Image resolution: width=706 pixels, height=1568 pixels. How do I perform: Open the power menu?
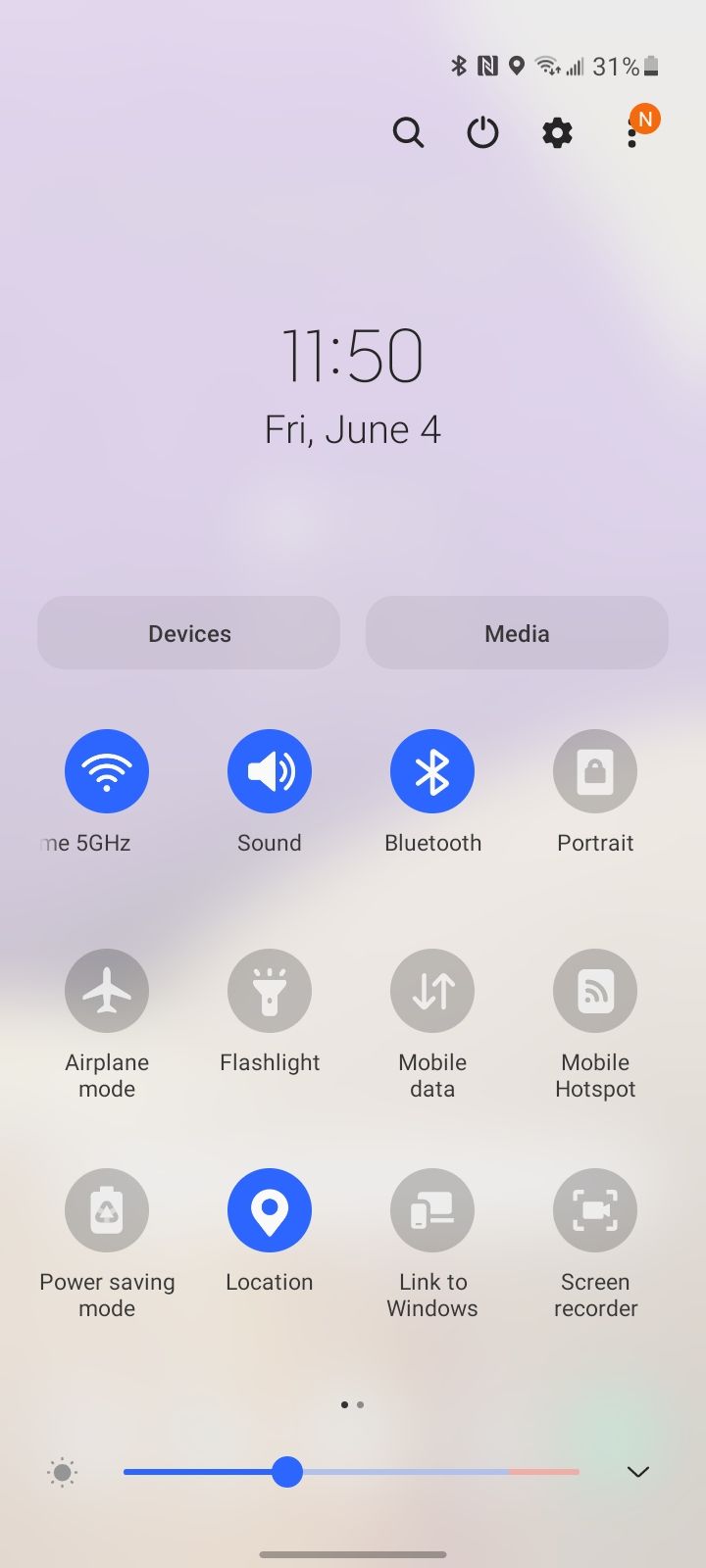(x=482, y=132)
